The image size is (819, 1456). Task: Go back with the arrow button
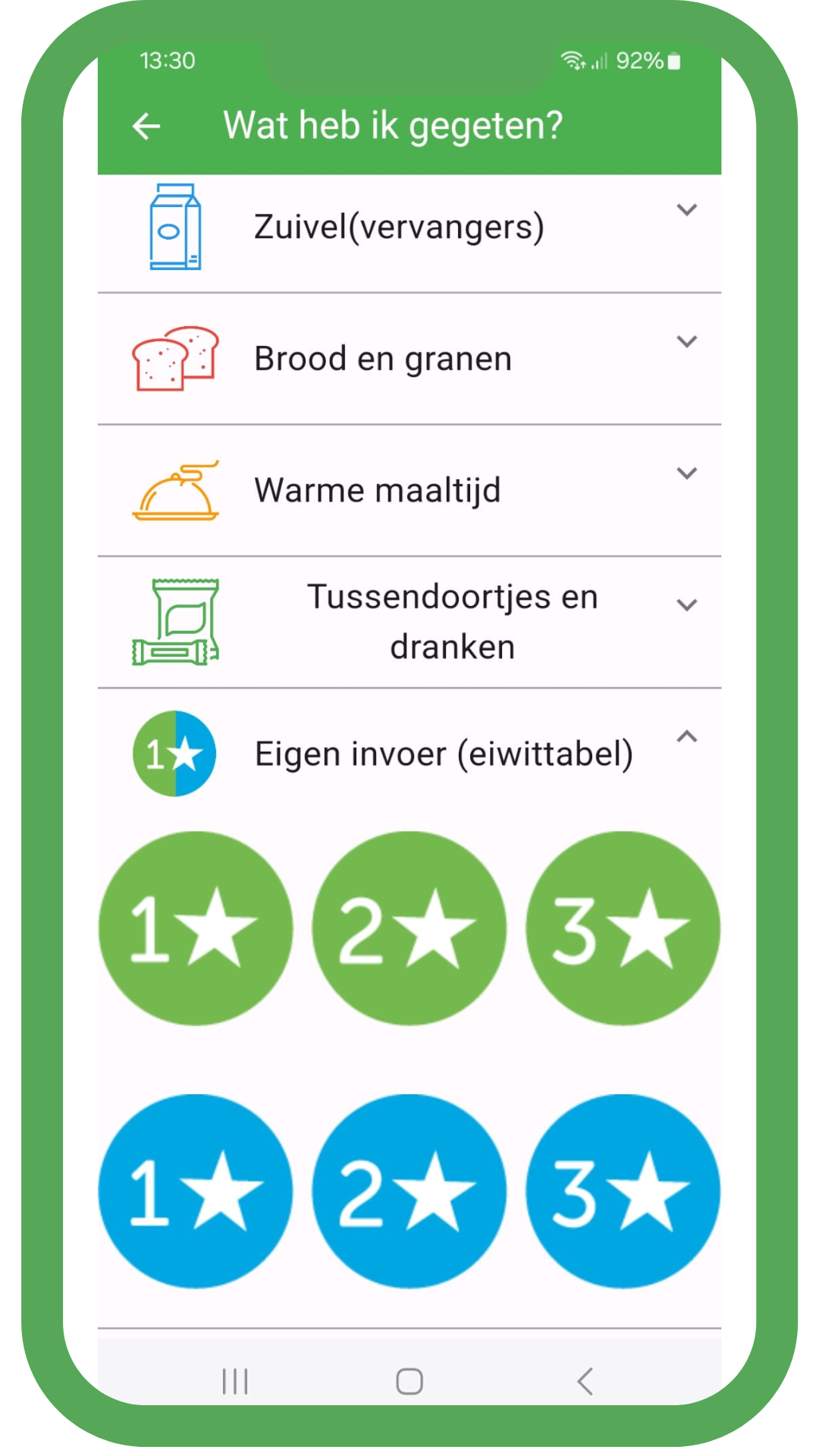point(146,126)
